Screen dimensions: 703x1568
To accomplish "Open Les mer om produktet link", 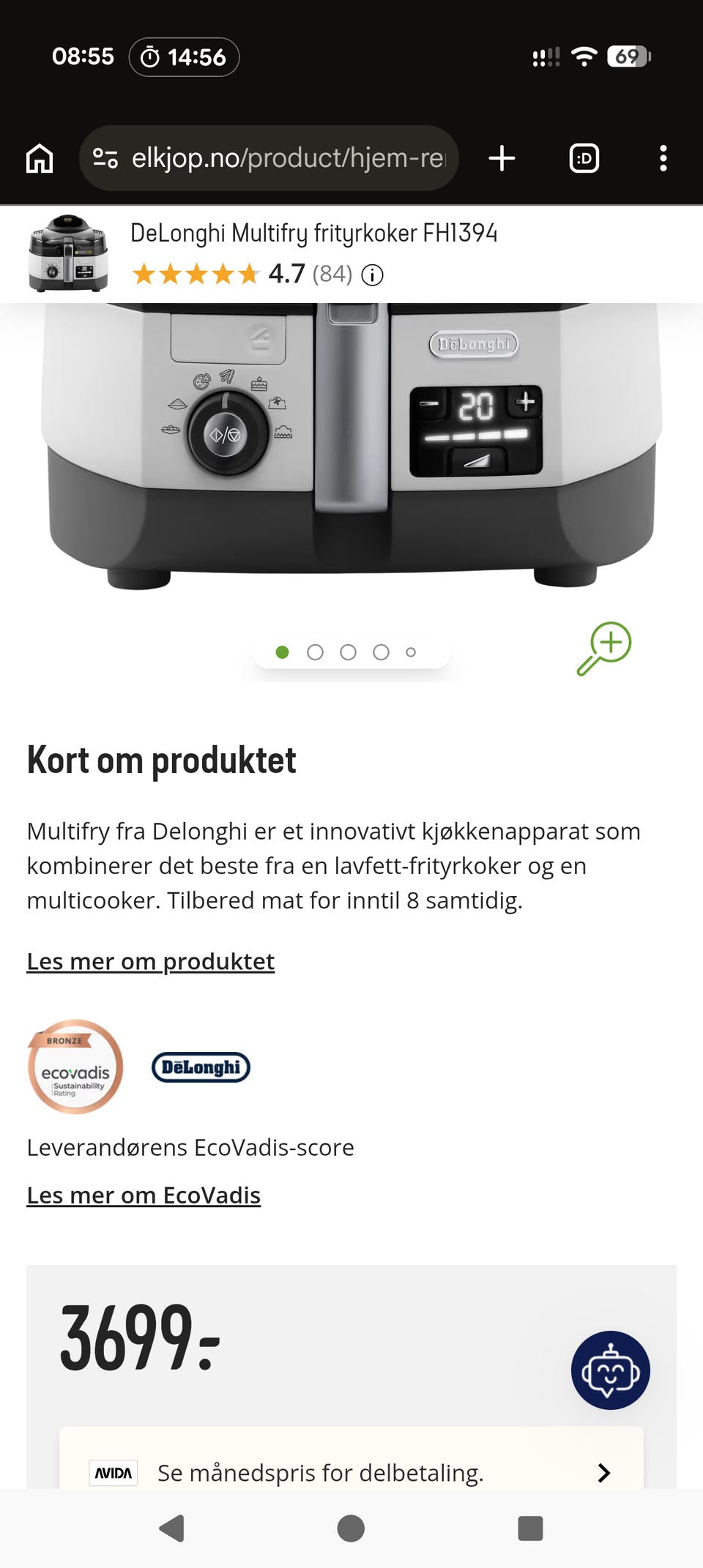I will click(151, 961).
